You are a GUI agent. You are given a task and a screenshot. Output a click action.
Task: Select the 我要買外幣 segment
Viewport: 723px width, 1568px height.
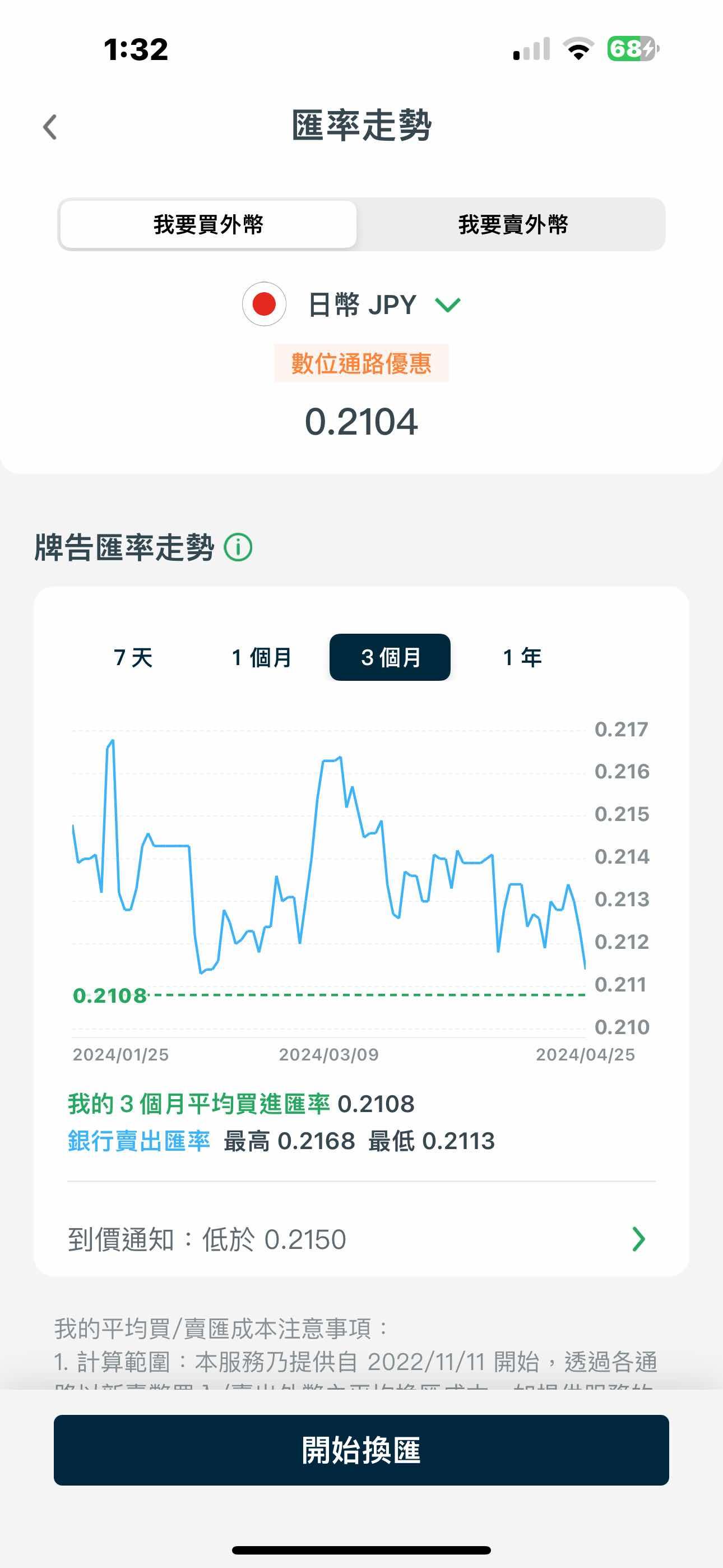[x=208, y=225]
